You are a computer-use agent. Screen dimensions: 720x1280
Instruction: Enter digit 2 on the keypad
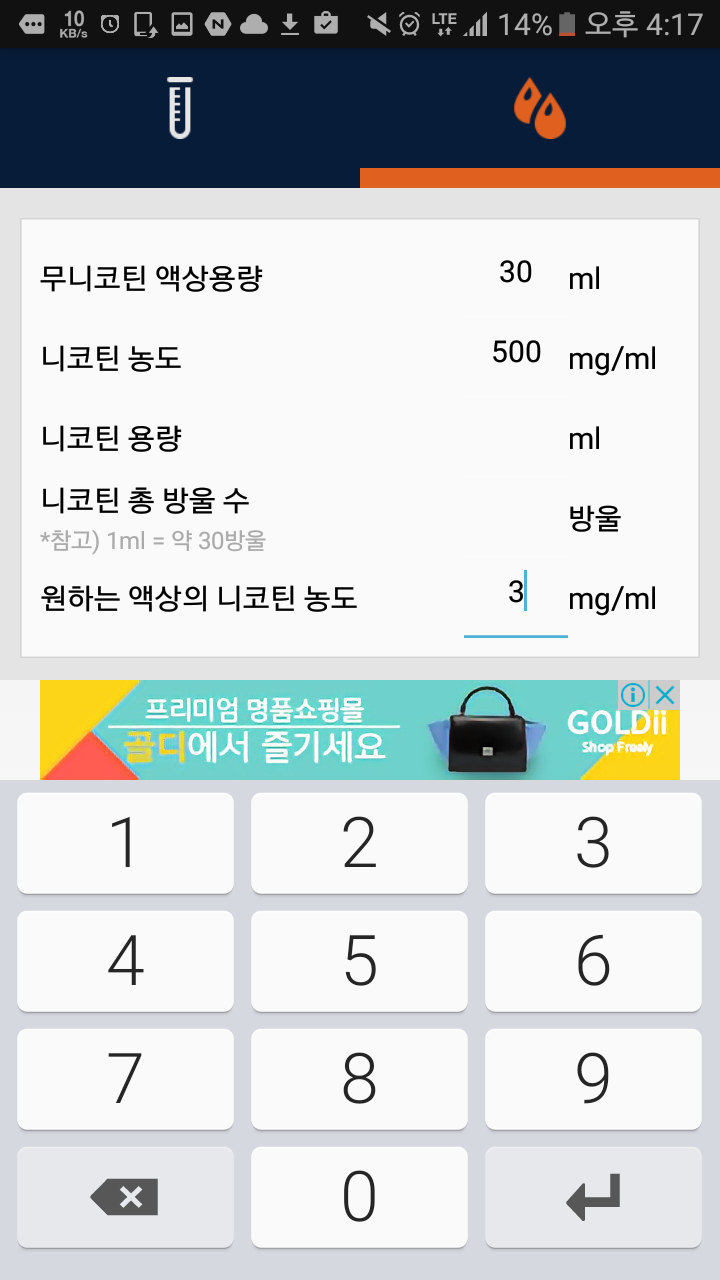[359, 843]
